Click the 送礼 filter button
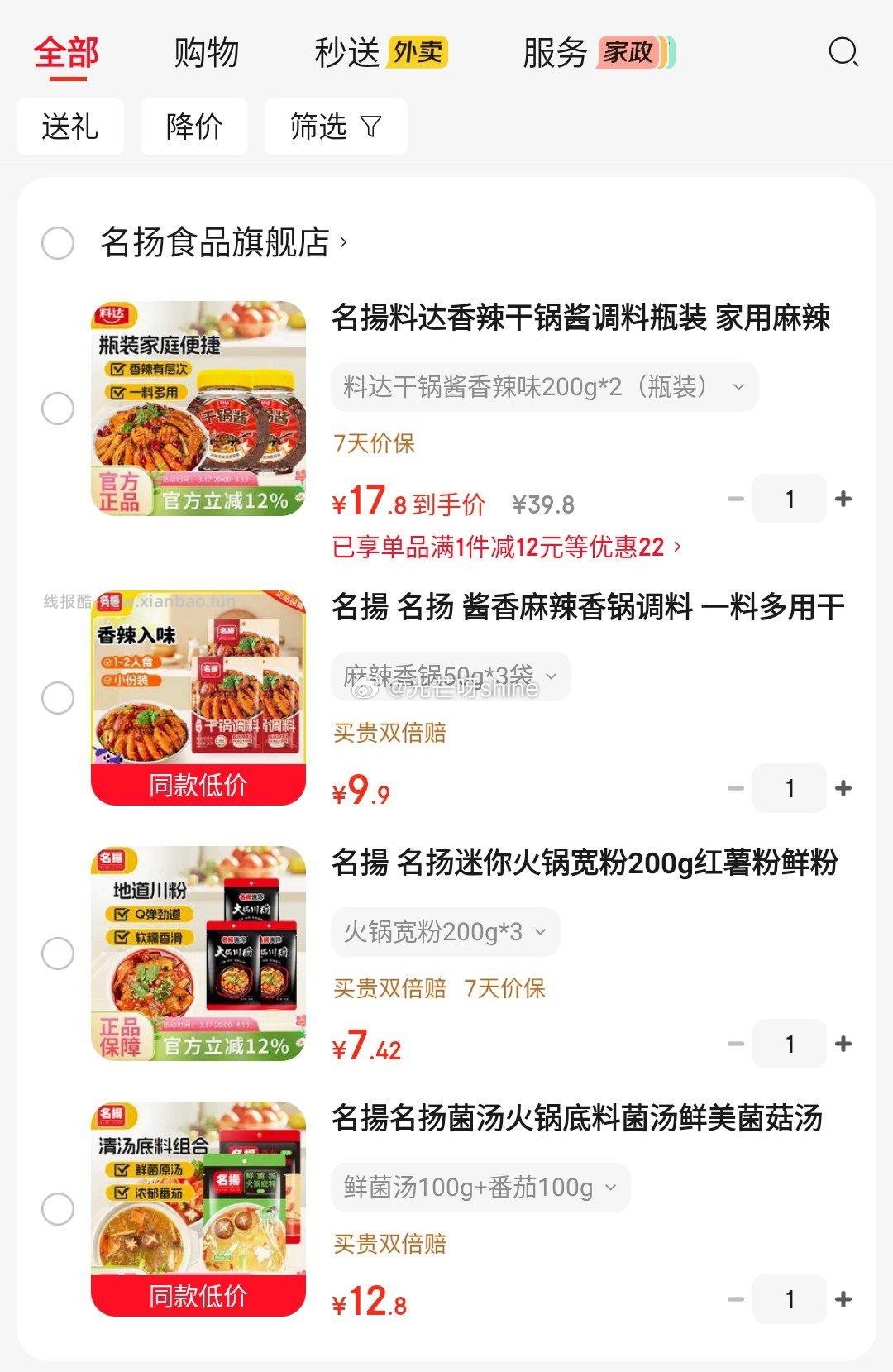Screen dimensions: 893x1372 (69, 126)
